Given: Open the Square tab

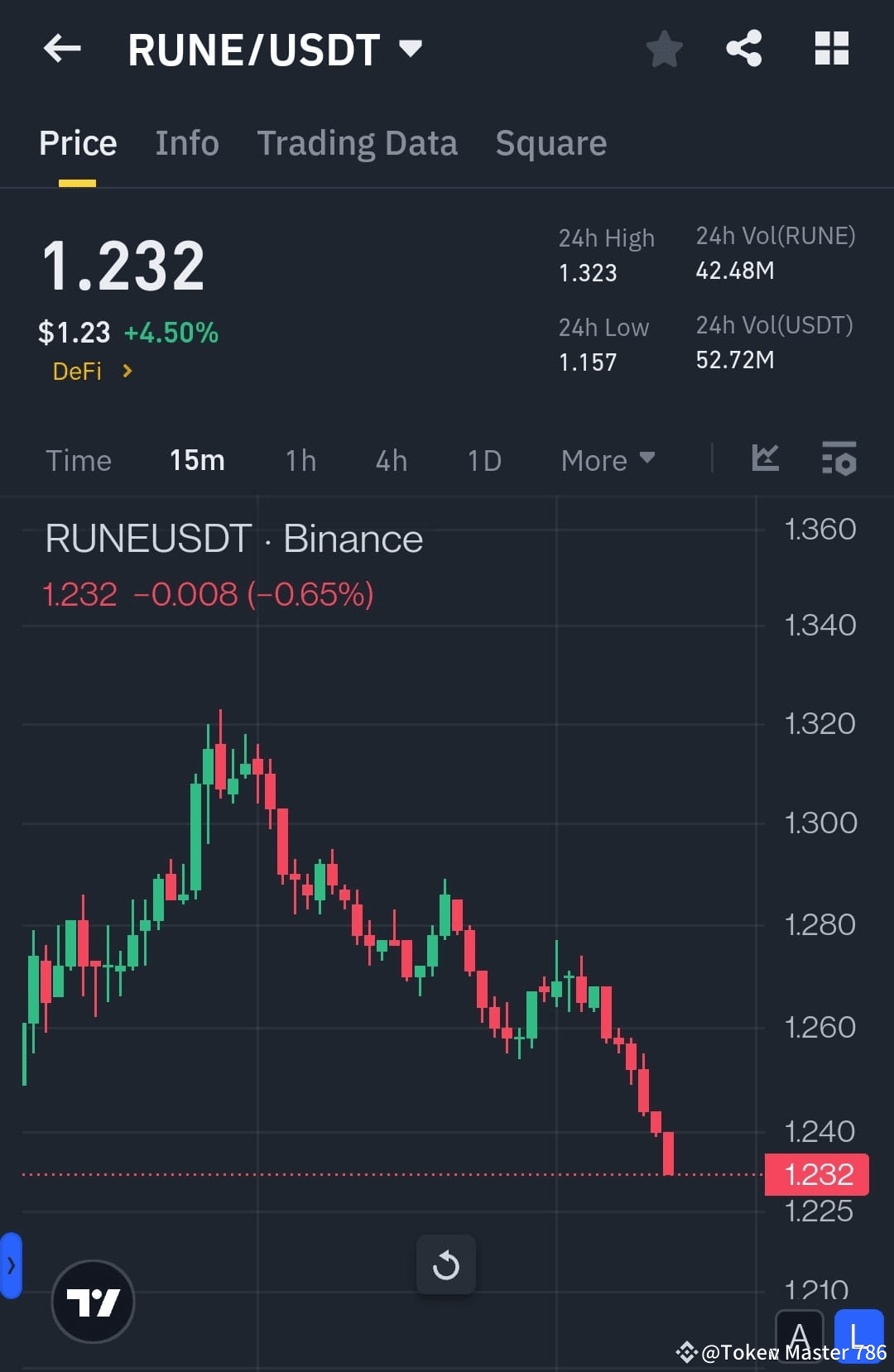Looking at the screenshot, I should pyautogui.click(x=550, y=142).
